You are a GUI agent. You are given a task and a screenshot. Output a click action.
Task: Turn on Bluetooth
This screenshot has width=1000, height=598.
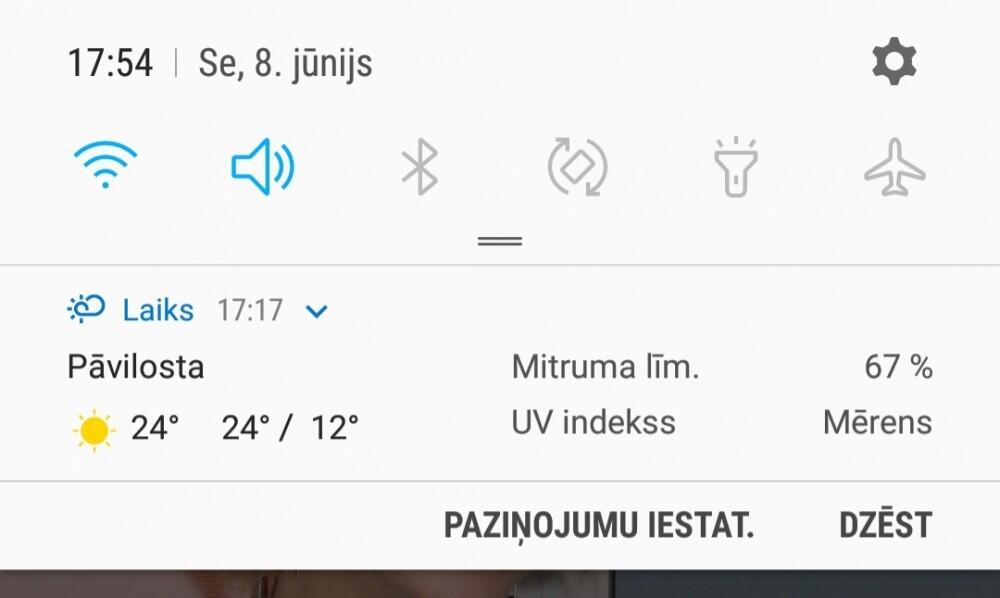[x=420, y=166]
